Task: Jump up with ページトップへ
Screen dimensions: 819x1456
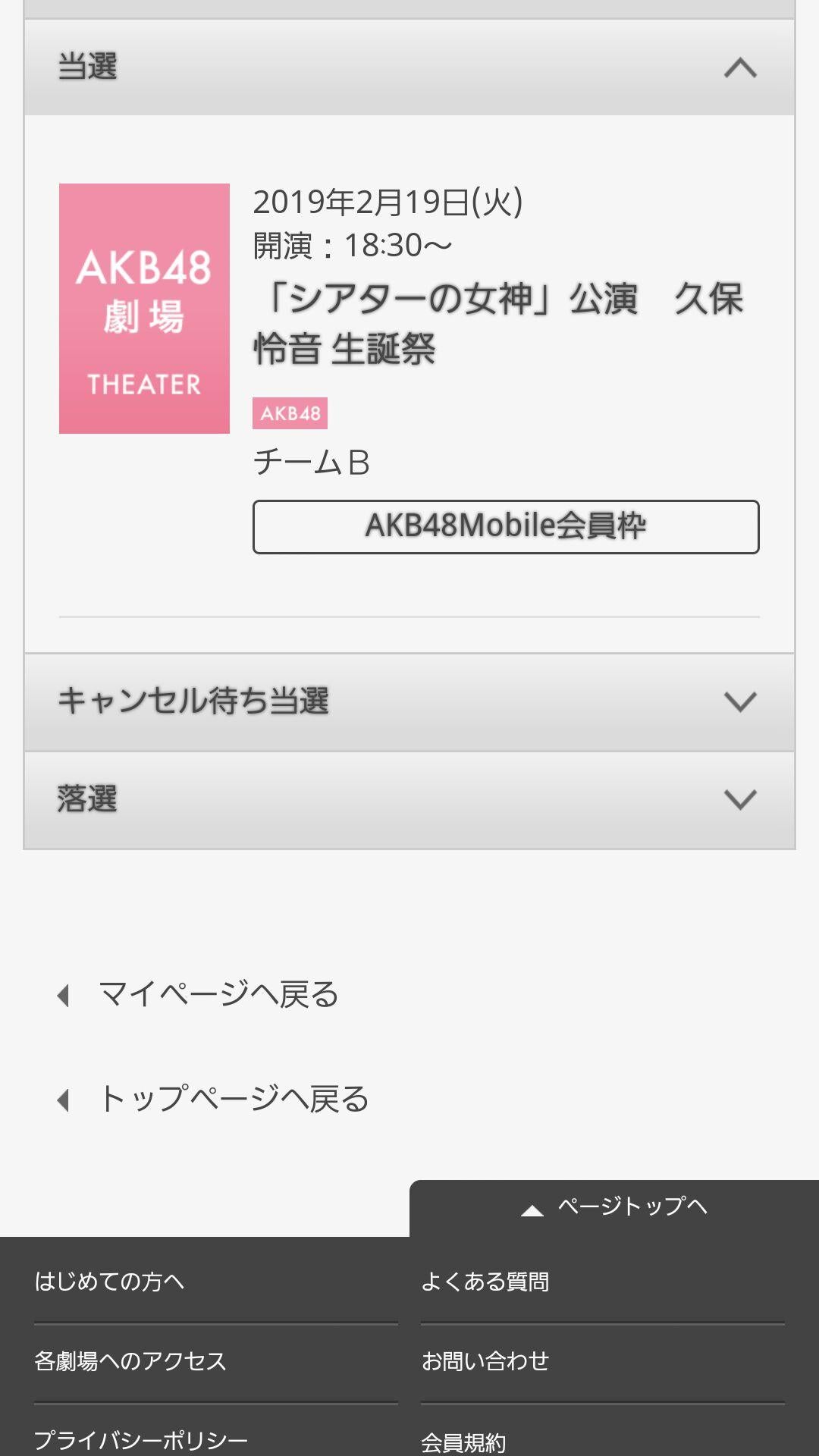Action: tap(616, 1207)
